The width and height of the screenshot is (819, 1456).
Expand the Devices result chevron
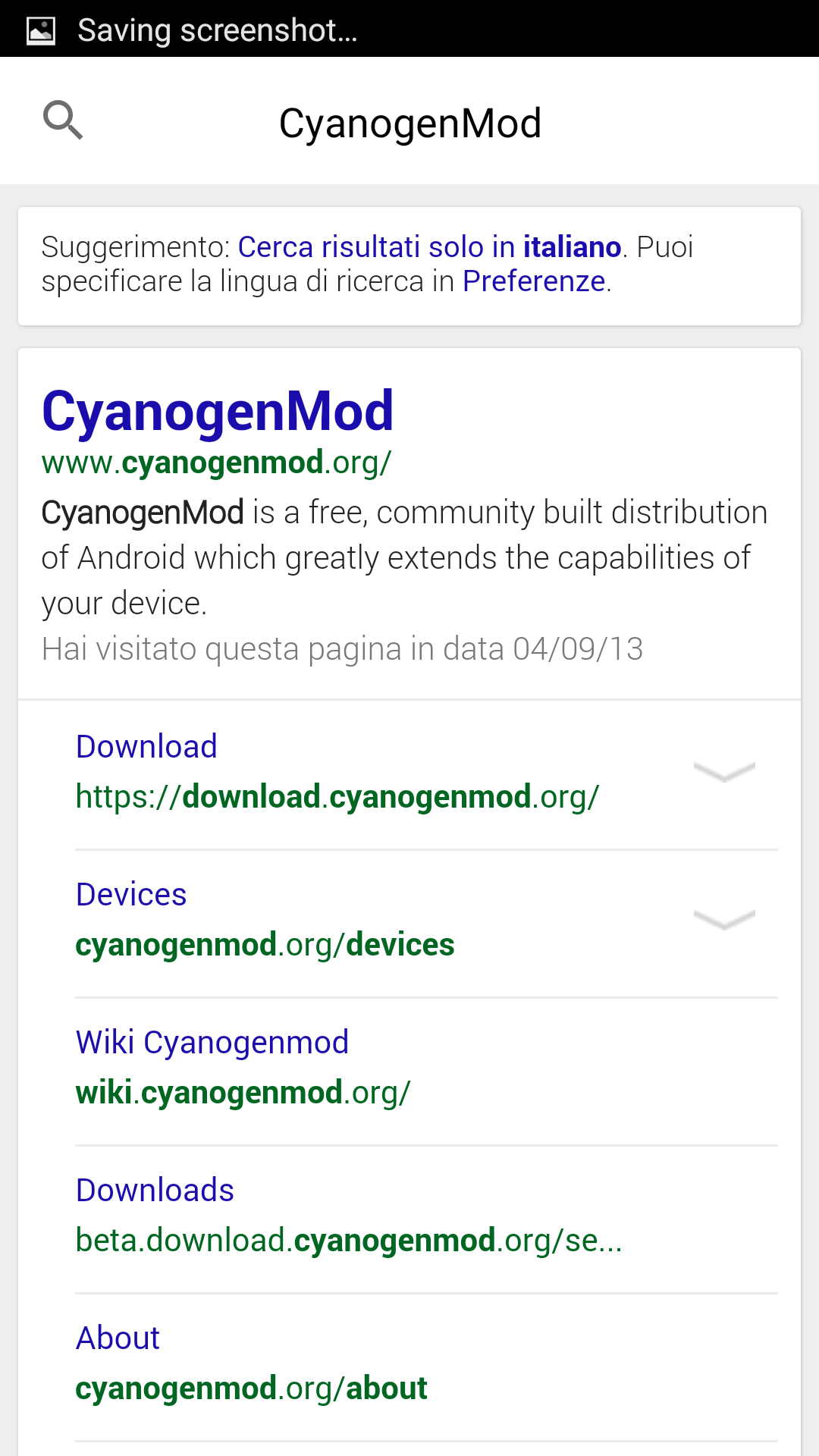(725, 920)
